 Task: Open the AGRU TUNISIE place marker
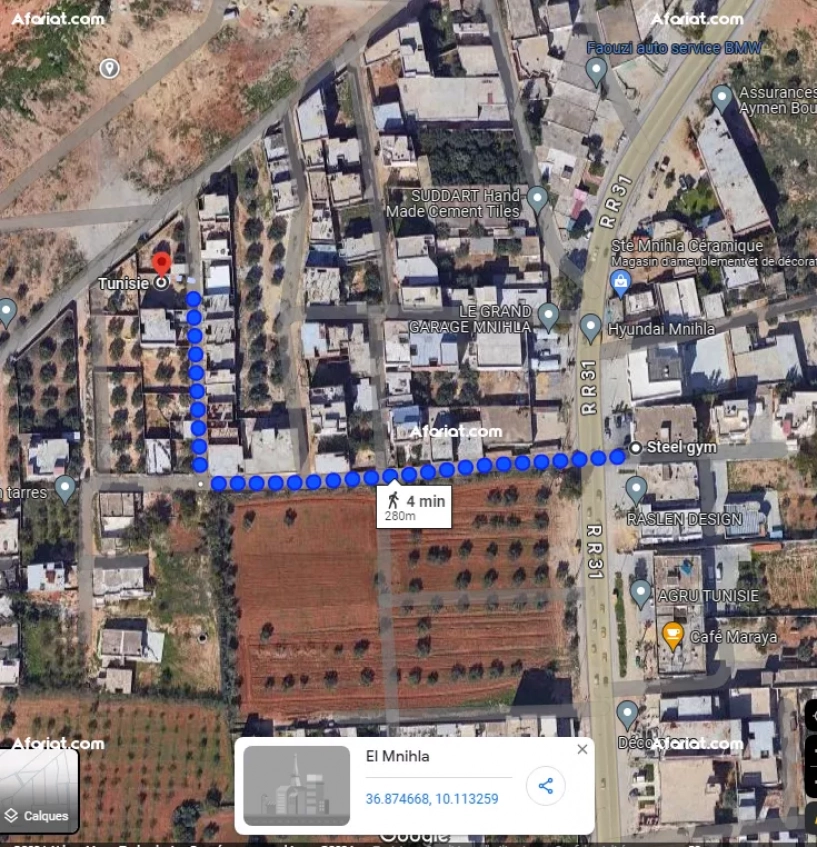[641, 592]
